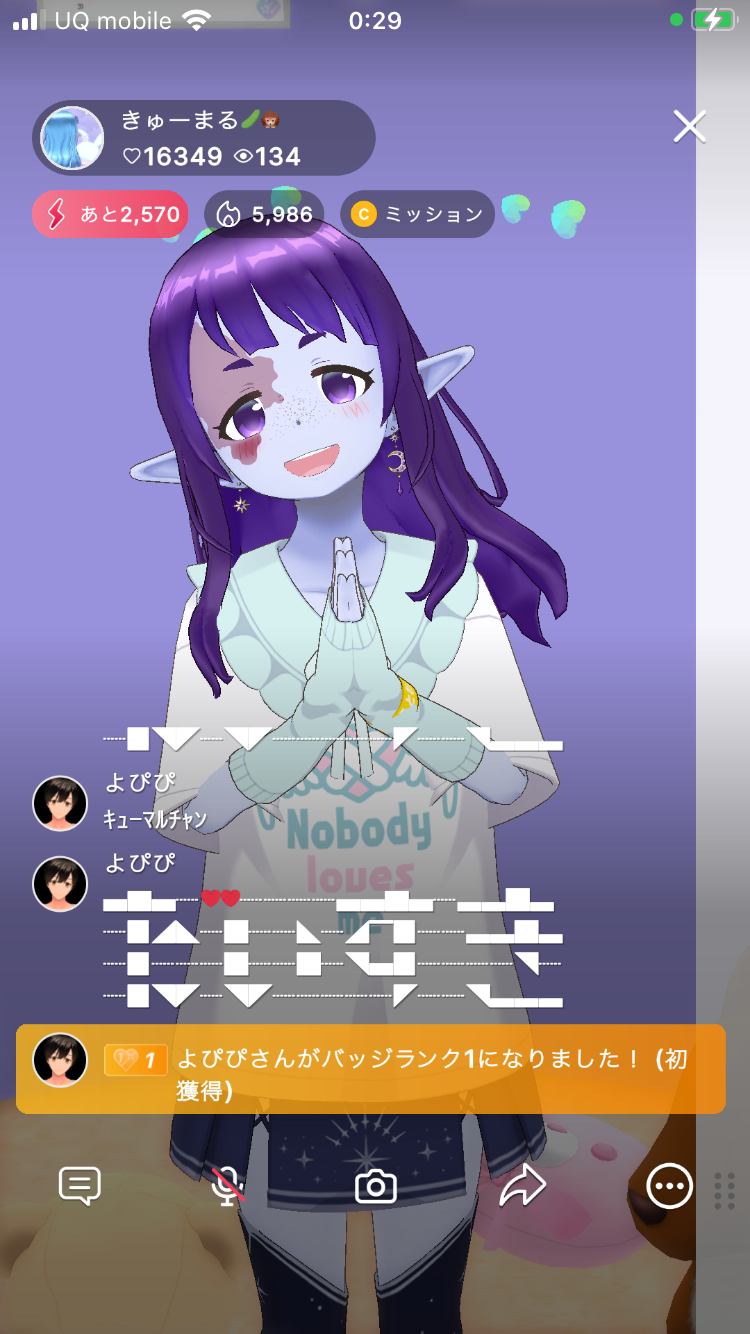Screen dimensions: 750x1334
Task: Open よぴぴ's avatar beside the キューマルチャン comment
Action: click(x=60, y=803)
